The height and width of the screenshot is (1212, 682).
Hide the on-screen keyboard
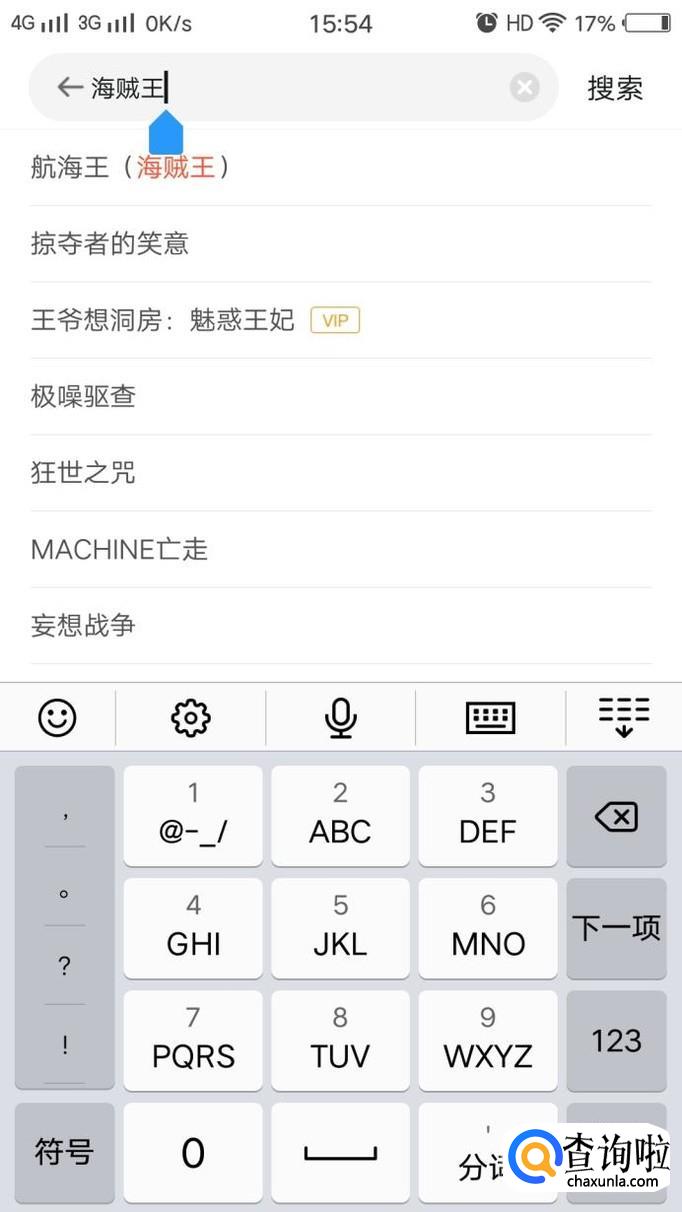pyautogui.click(x=623, y=716)
